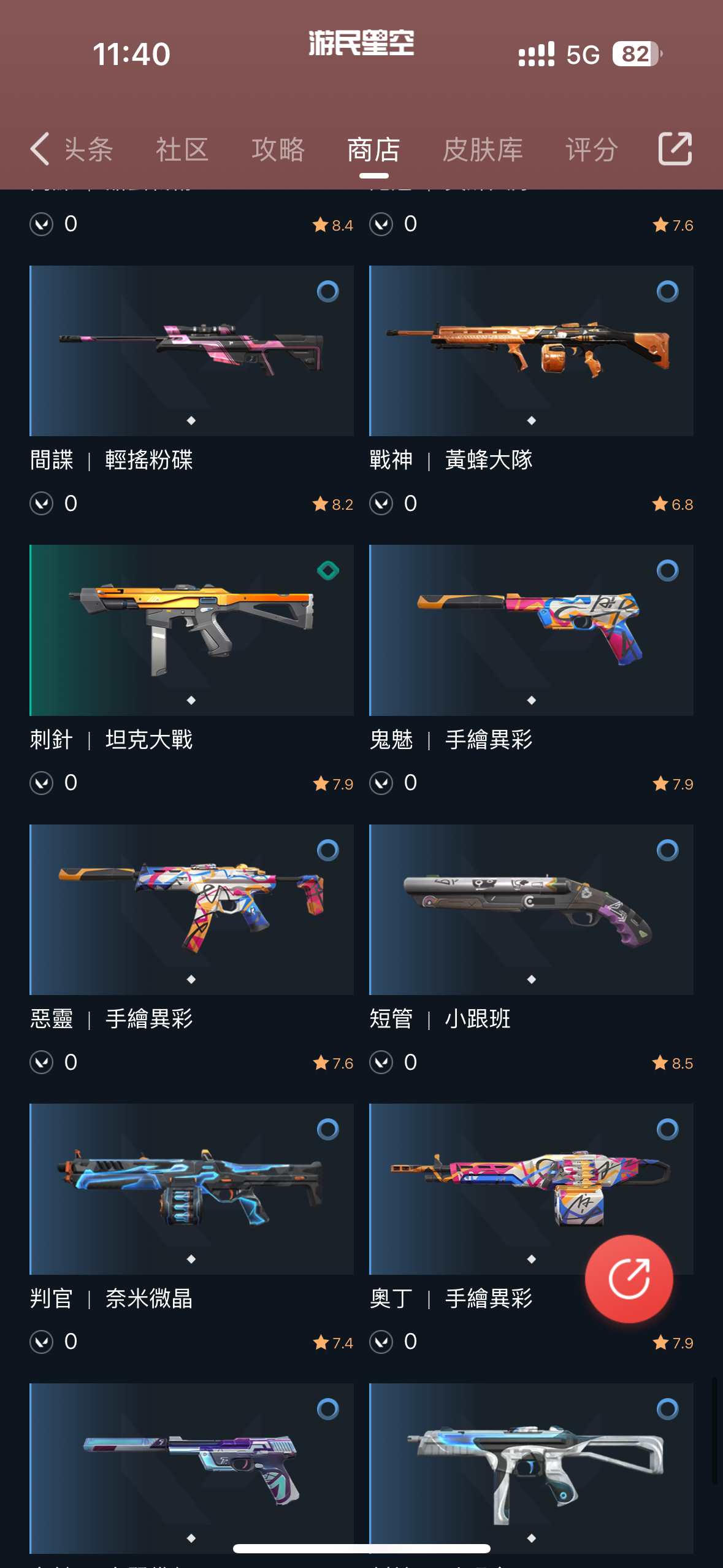
Task: Open the 攻略 tab
Action: coord(278,149)
